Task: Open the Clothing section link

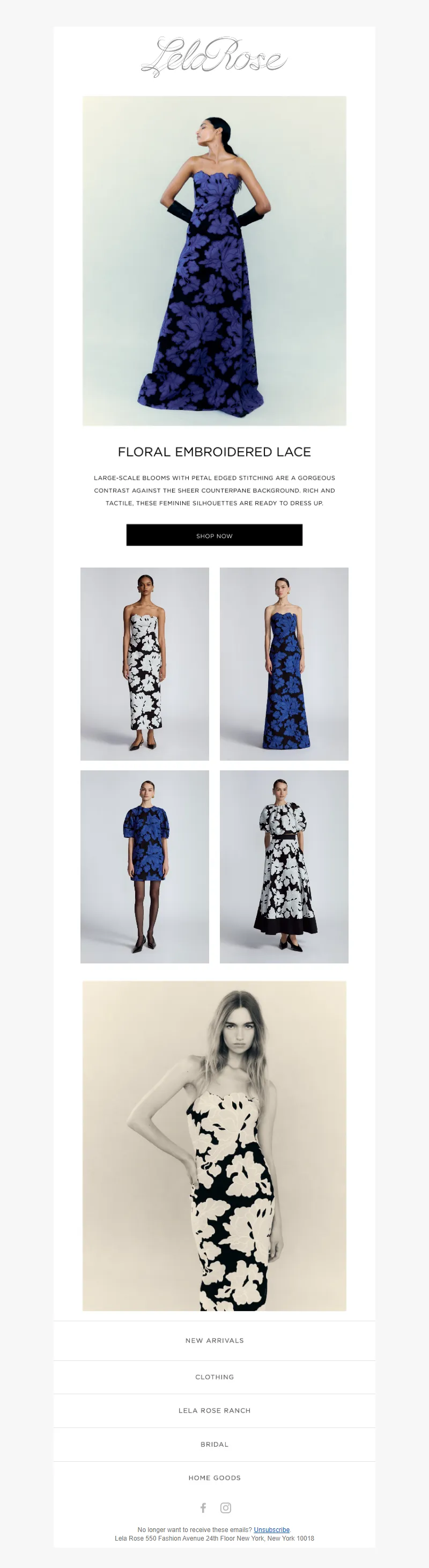Action: (x=214, y=1377)
